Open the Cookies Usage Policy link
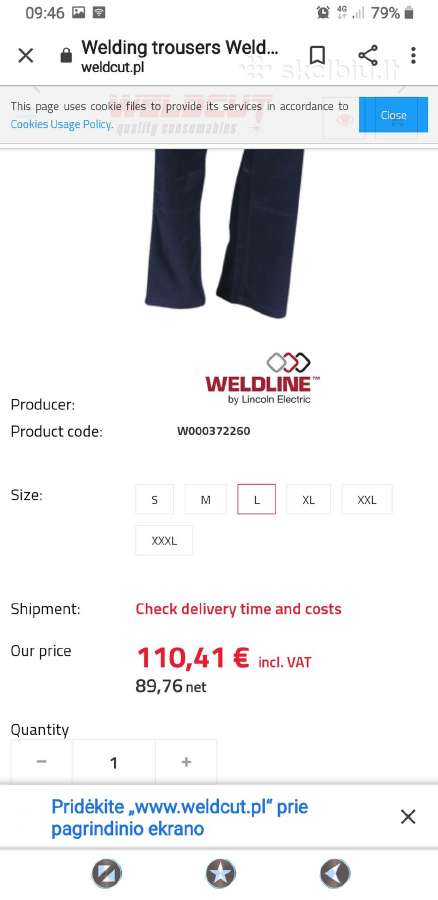The image size is (438, 900). coord(61,124)
